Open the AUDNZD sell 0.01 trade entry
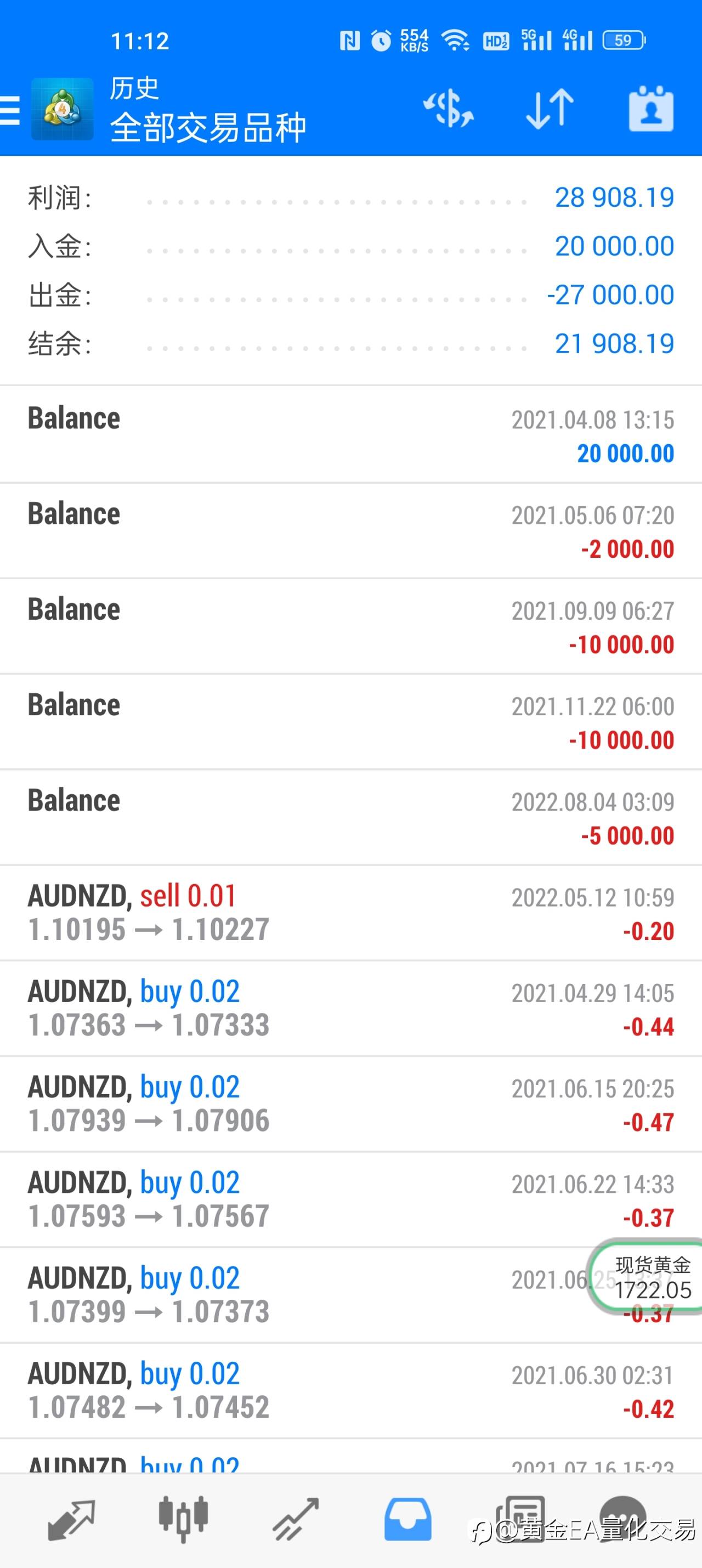The image size is (702, 1568). tap(350, 913)
